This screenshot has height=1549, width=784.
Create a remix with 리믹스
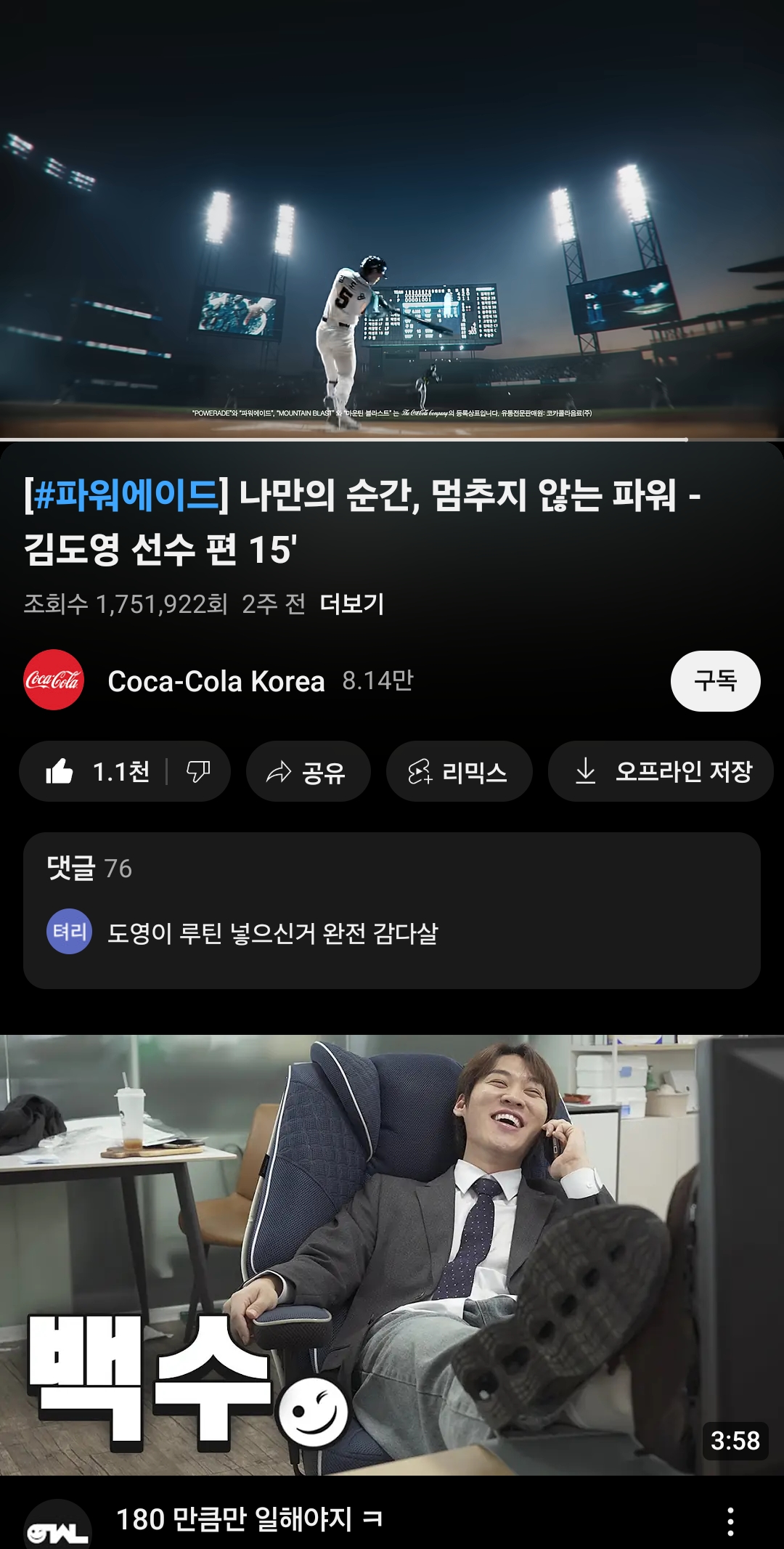pos(459,771)
